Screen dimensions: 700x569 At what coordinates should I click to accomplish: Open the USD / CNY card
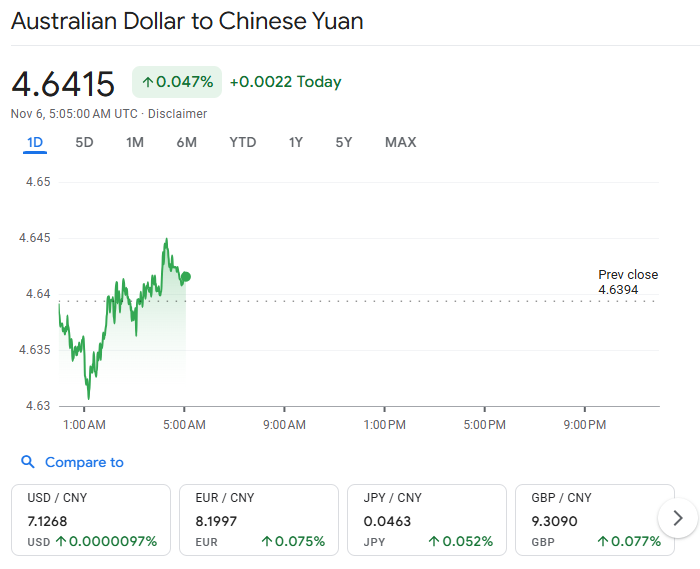click(x=91, y=520)
